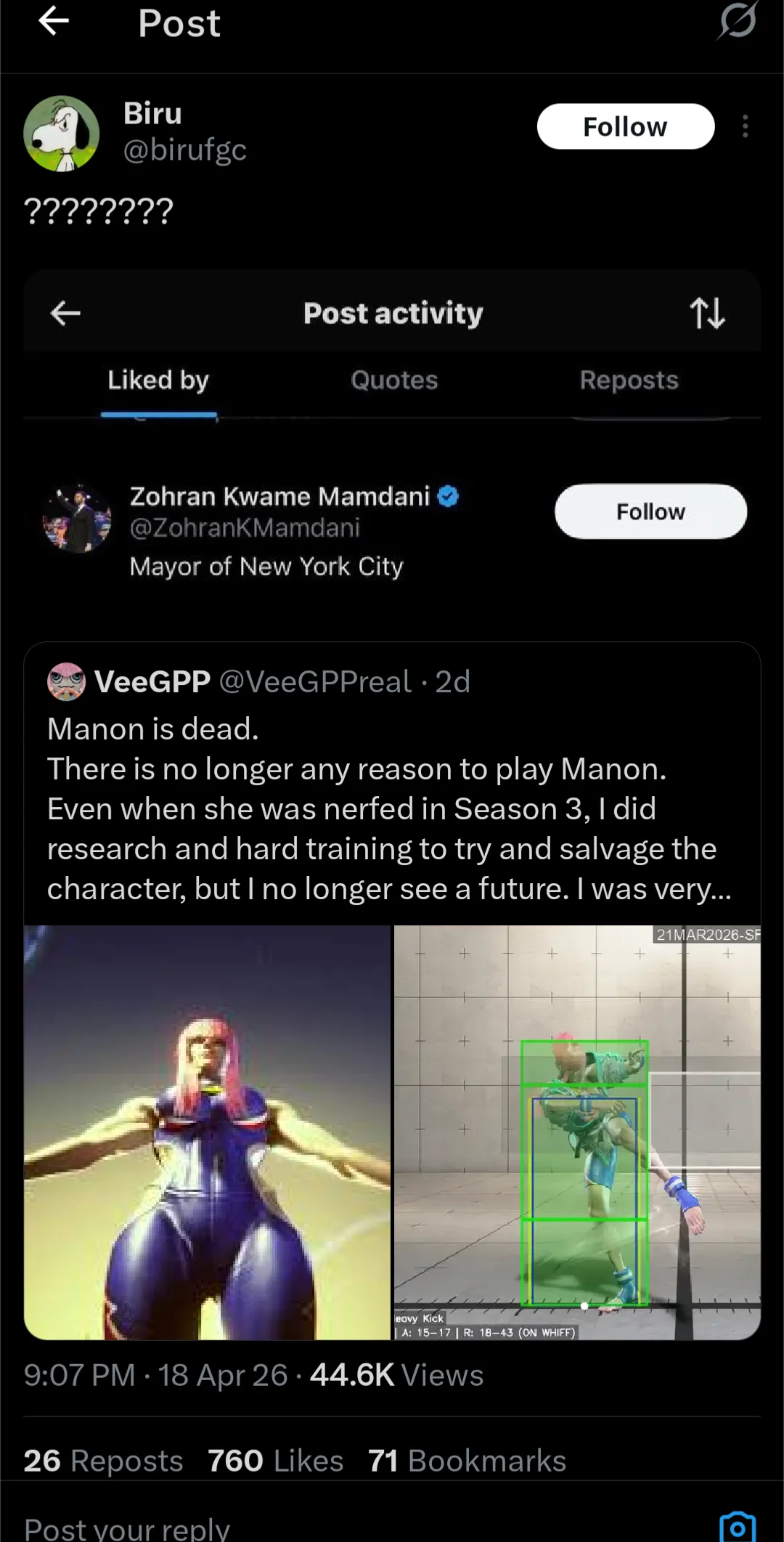Show who gave the 760 Likes
Image resolution: width=784 pixels, height=1542 pixels.
275,1461
